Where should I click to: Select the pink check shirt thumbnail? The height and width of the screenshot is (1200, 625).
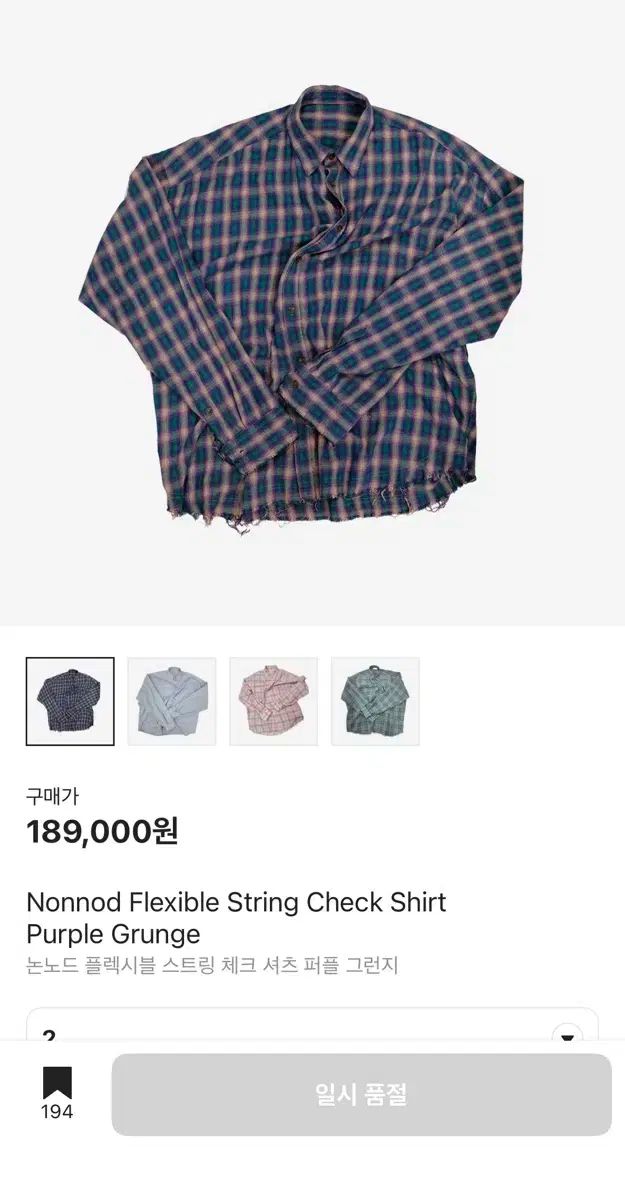(274, 701)
